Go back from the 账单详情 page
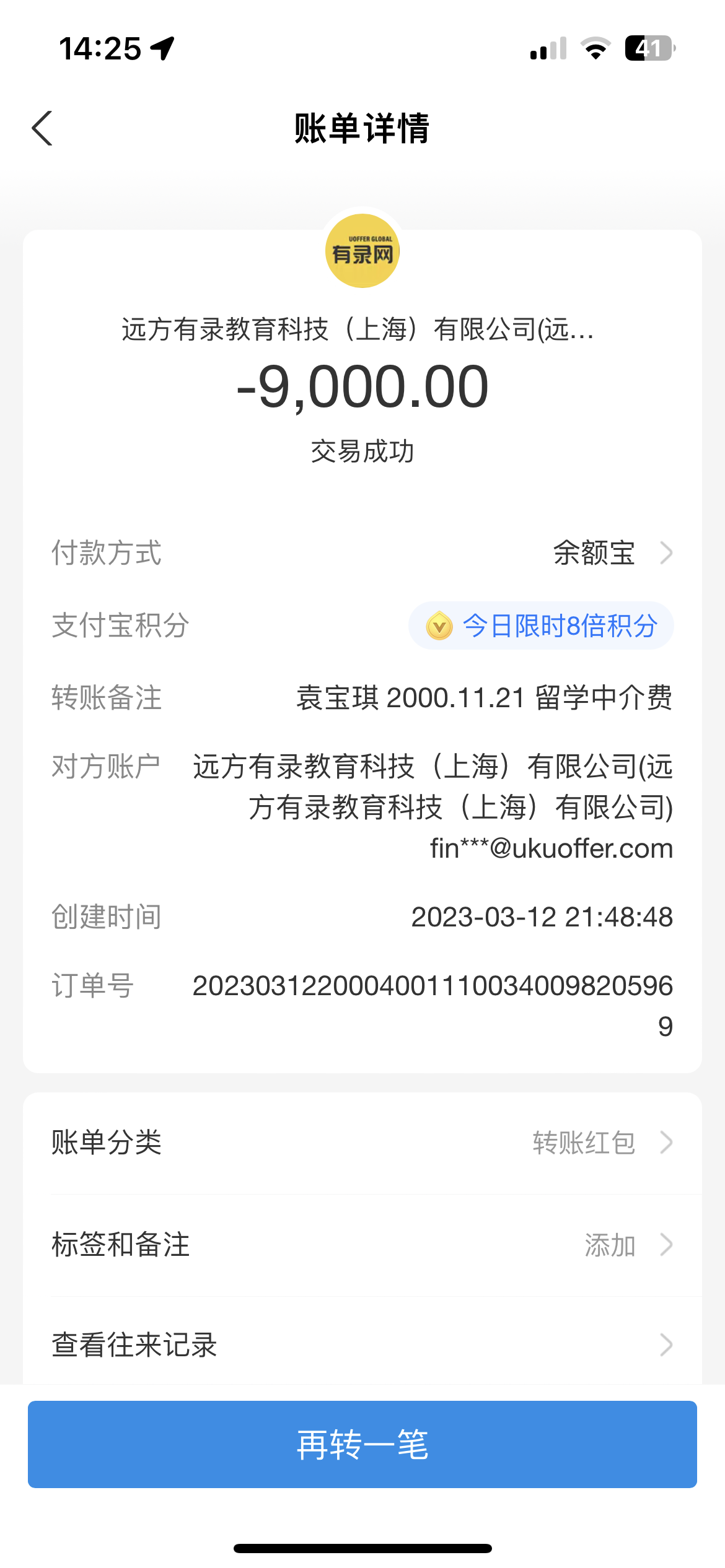 [x=42, y=128]
